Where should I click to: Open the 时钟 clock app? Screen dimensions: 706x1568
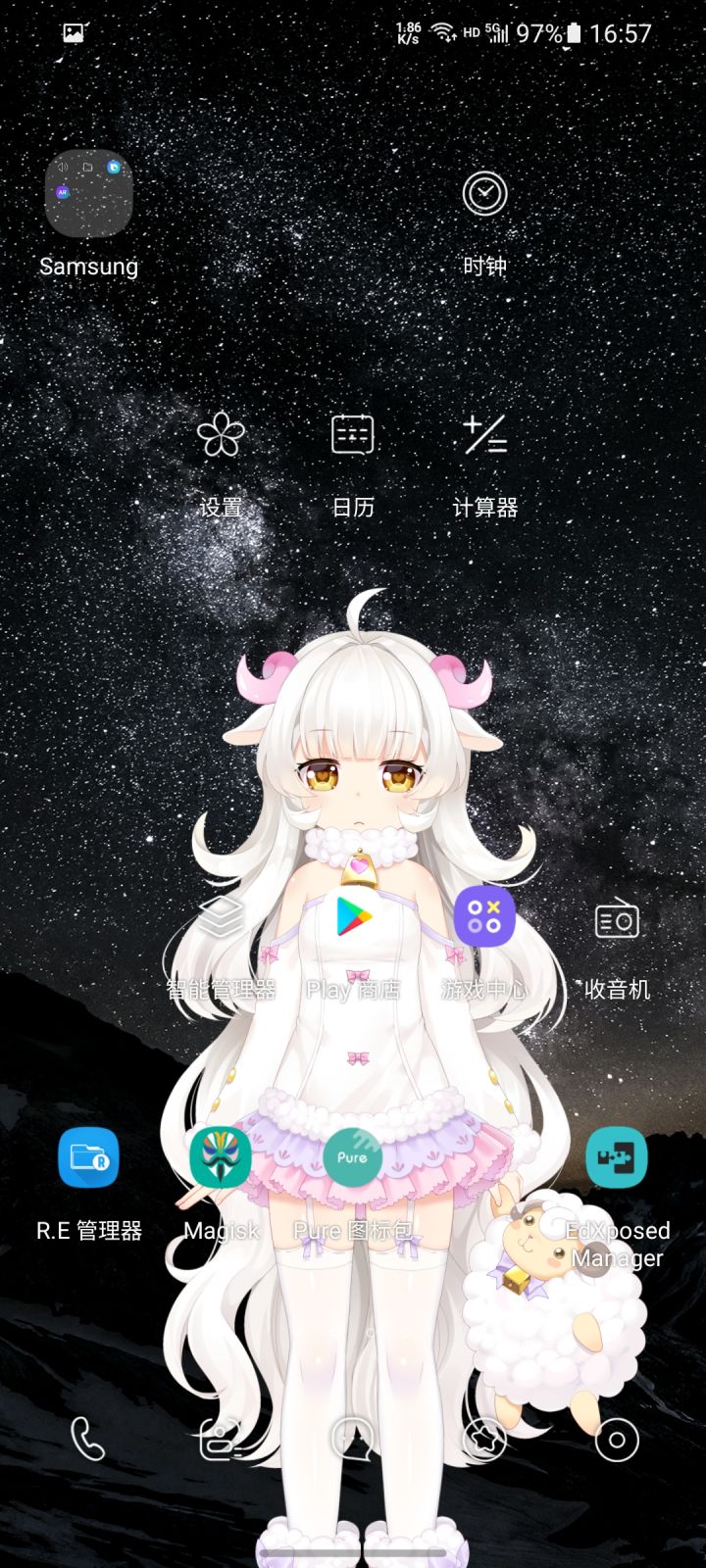(x=484, y=194)
